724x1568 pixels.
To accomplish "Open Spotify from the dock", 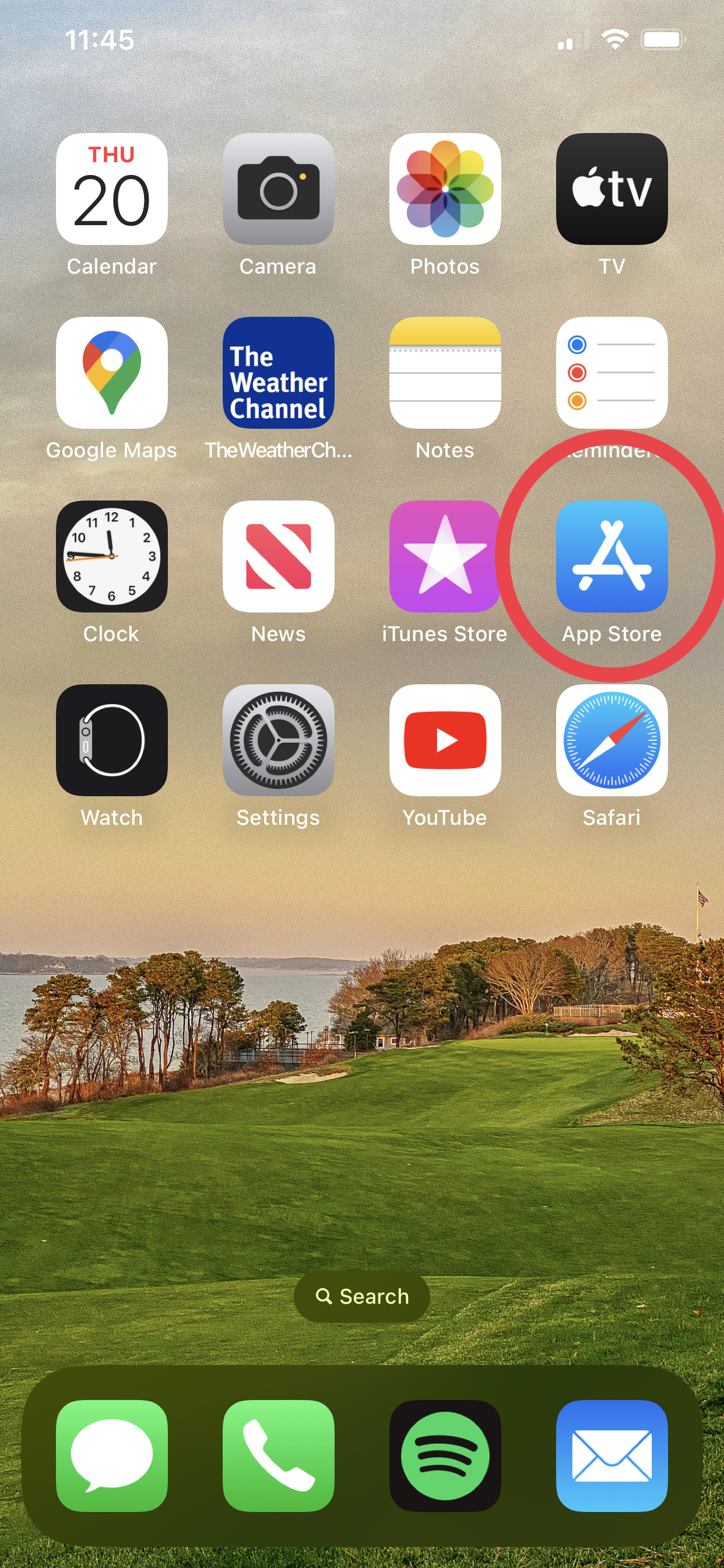I will [445, 1456].
